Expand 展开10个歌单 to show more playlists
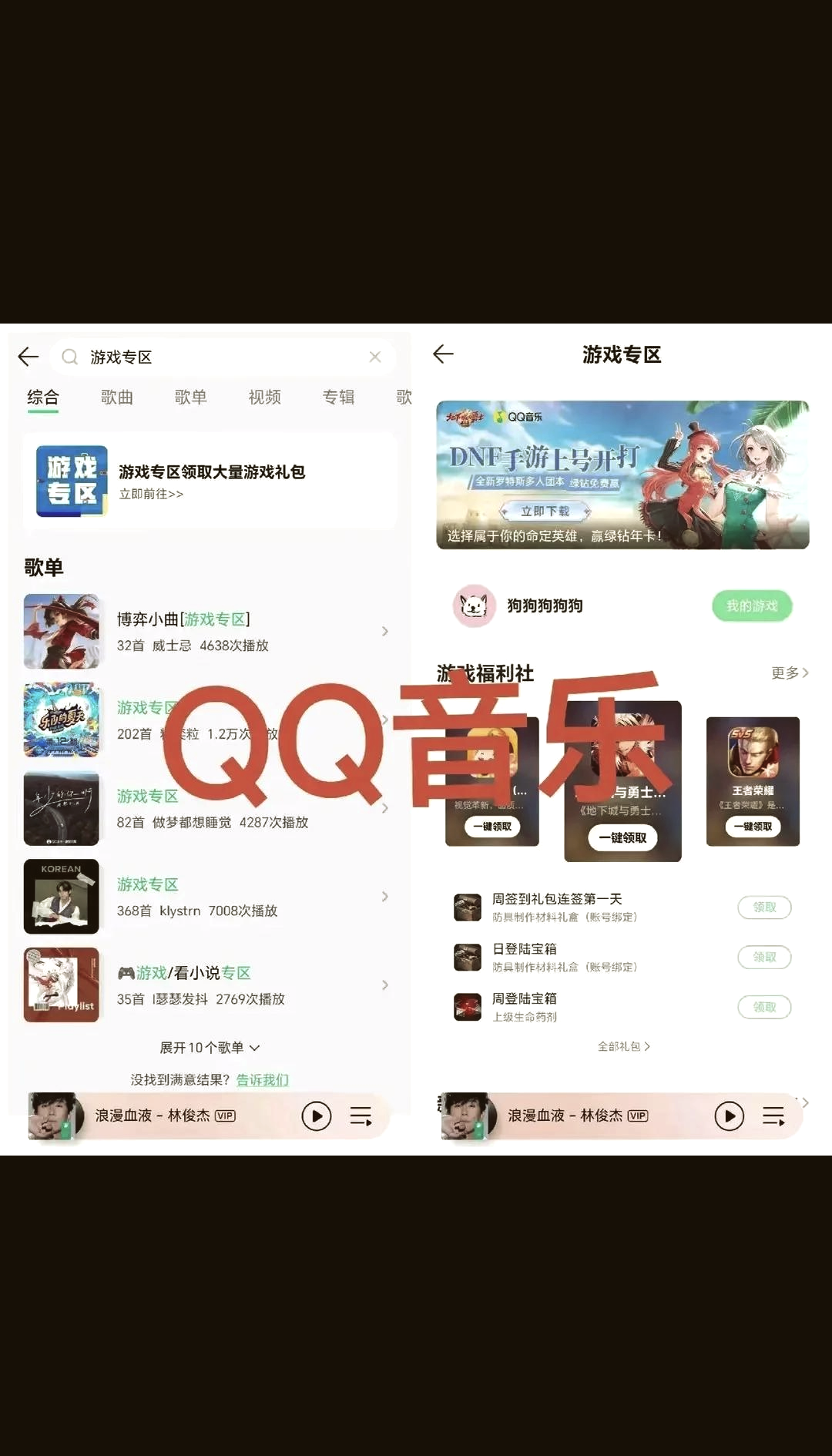The width and height of the screenshot is (832, 1456). [x=208, y=1047]
